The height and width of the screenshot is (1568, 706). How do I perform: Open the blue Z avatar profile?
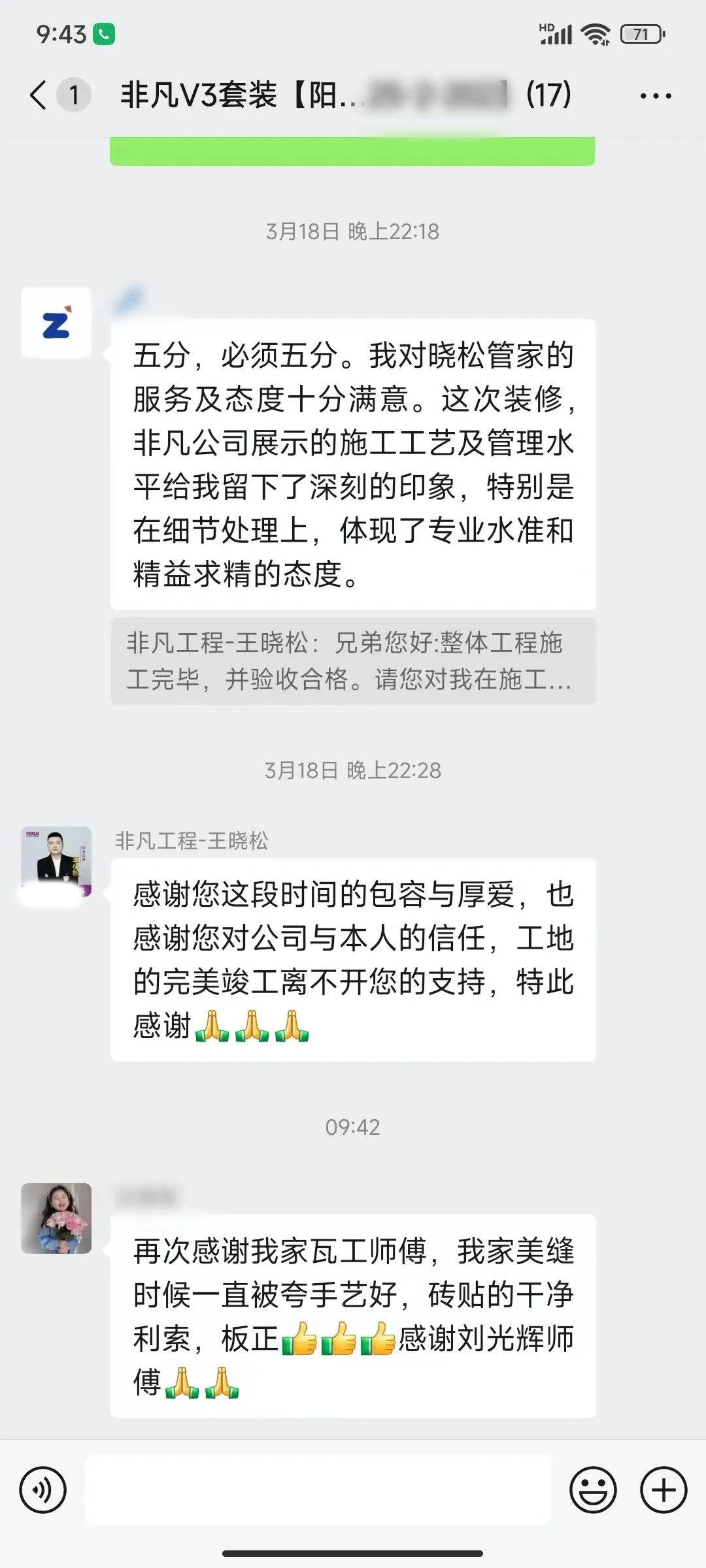point(56,323)
